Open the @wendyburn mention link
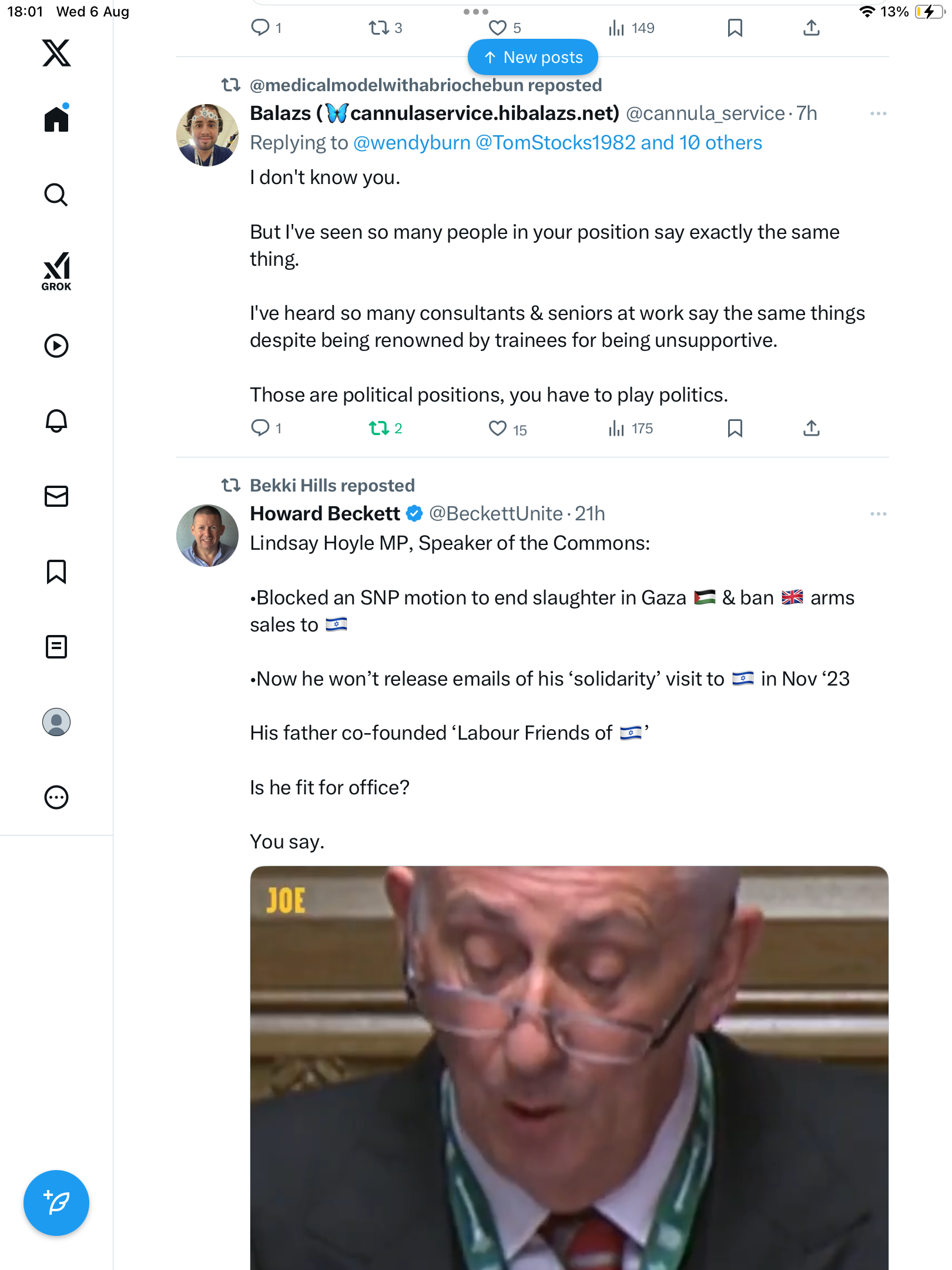The height and width of the screenshot is (1270, 952). click(411, 143)
